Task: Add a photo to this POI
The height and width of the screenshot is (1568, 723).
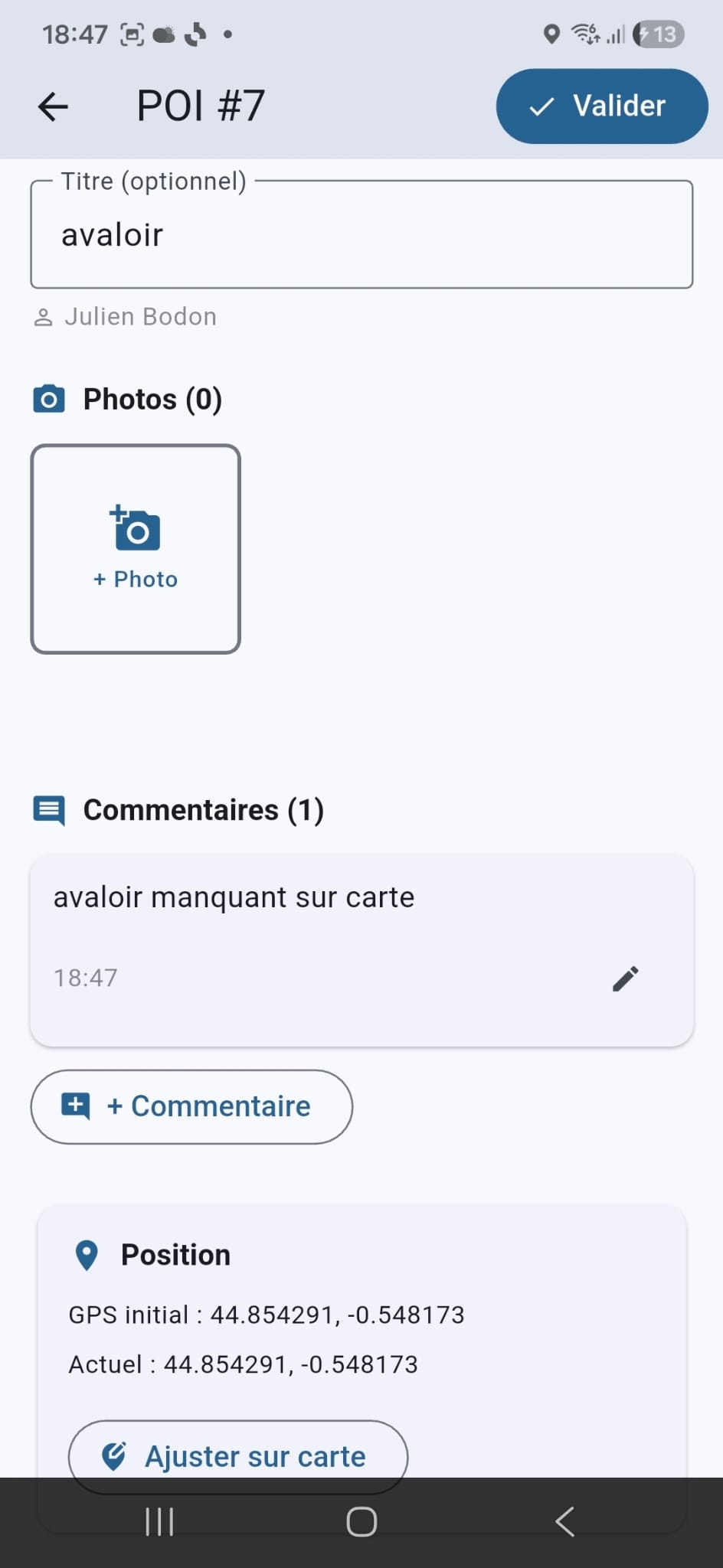Action: 136,549
